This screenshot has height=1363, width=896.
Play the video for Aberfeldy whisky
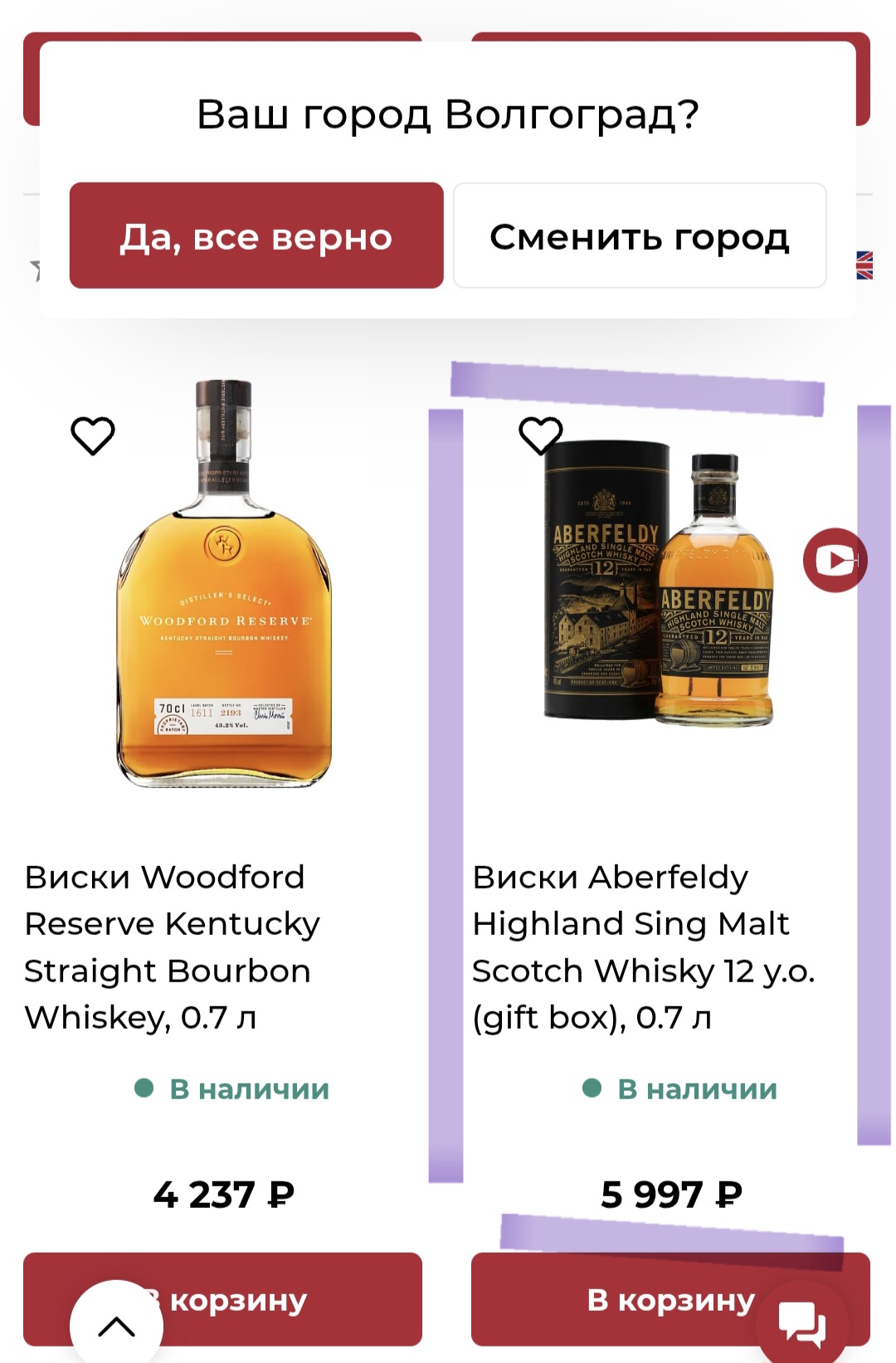coord(834,560)
